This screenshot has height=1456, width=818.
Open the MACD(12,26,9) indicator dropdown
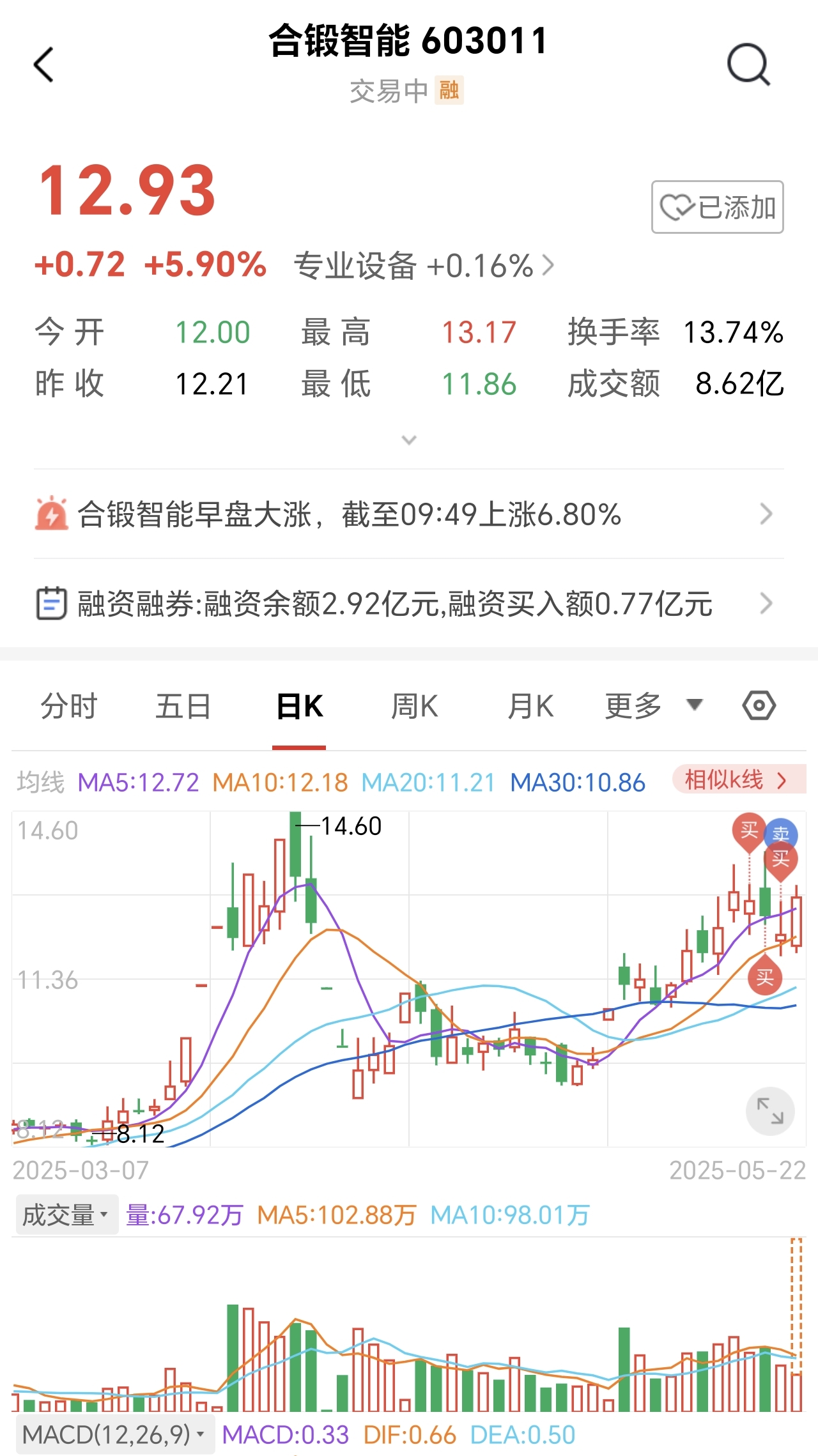point(114,1435)
